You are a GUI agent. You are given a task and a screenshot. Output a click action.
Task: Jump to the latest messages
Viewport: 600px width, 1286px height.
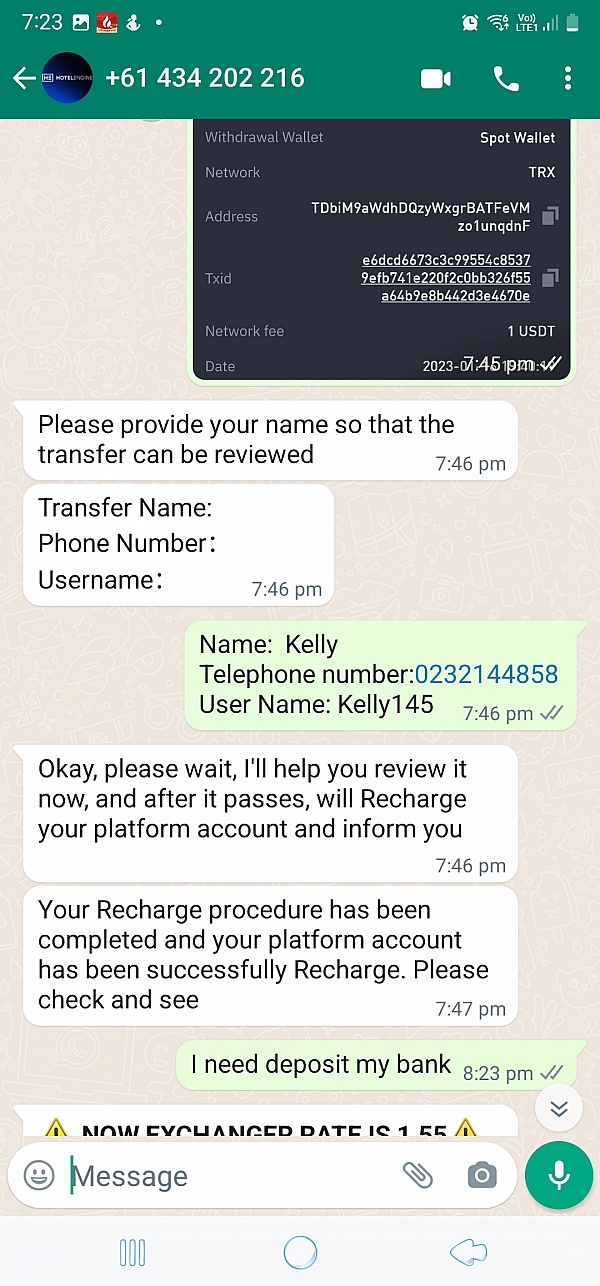point(559,1108)
